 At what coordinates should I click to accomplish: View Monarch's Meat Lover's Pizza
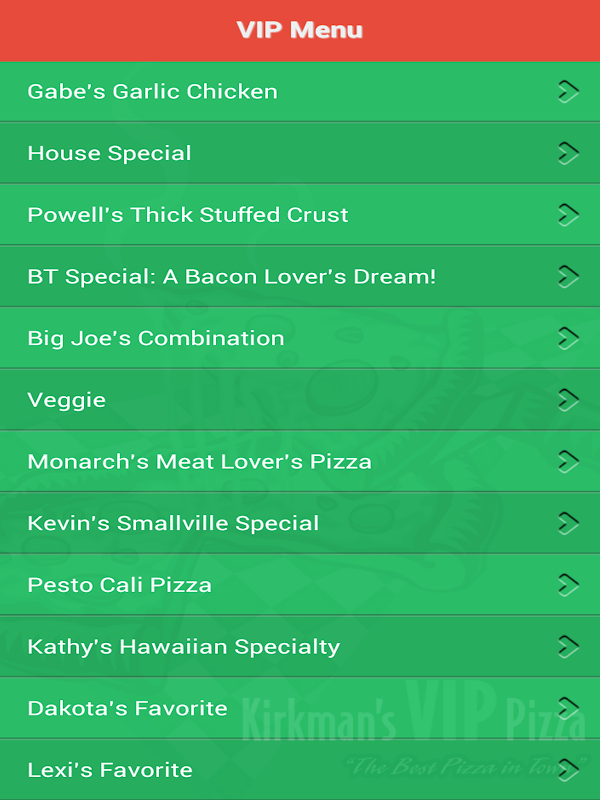pos(299,462)
